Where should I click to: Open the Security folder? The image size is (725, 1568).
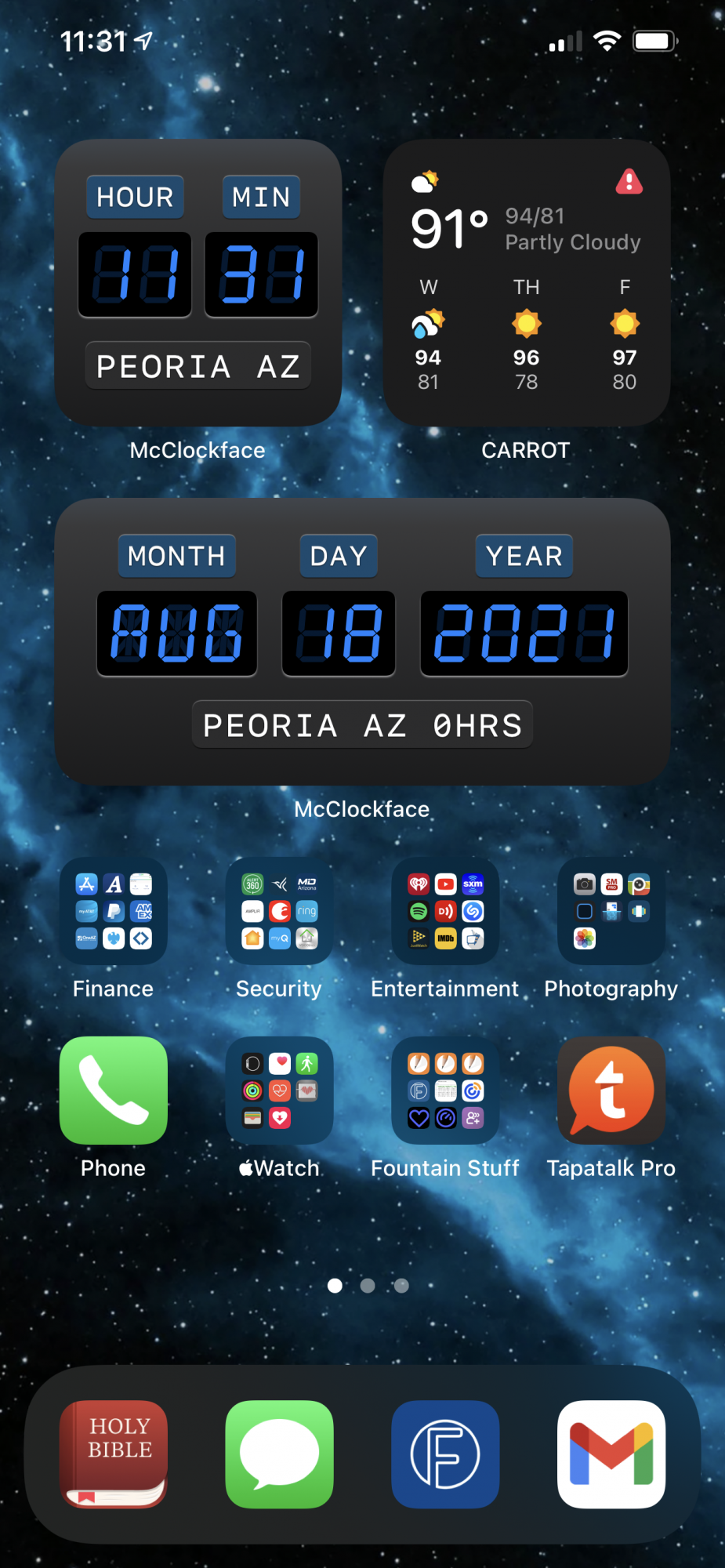coord(280,911)
